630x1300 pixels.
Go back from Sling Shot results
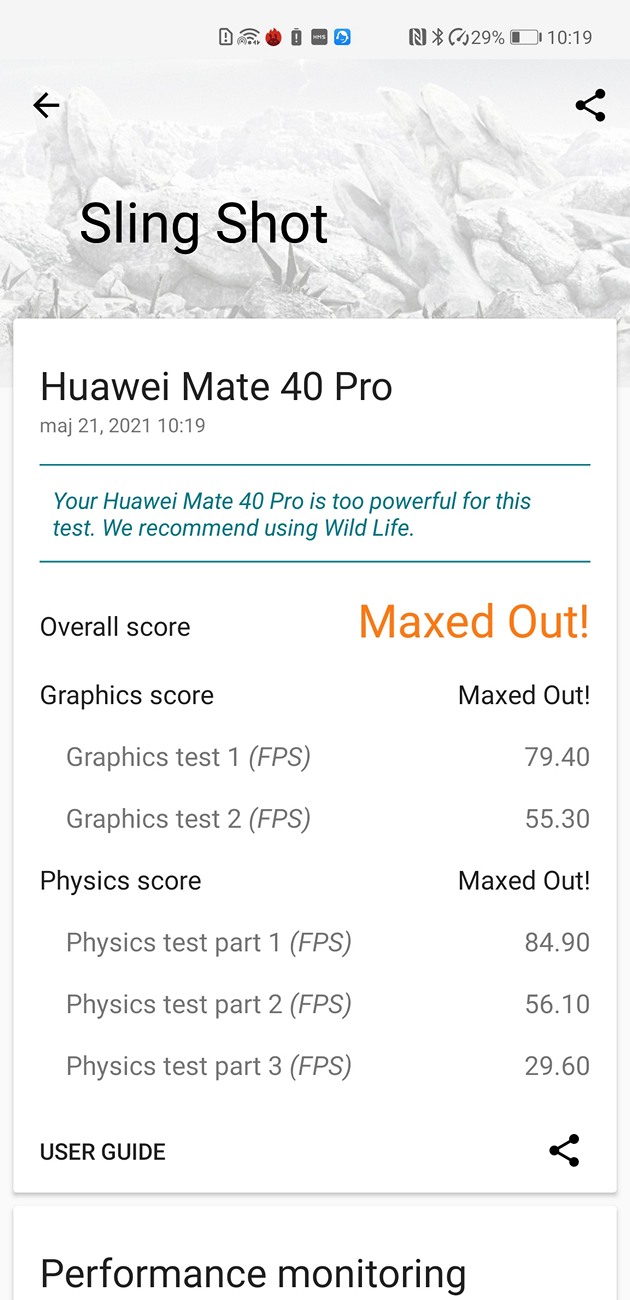click(46, 105)
